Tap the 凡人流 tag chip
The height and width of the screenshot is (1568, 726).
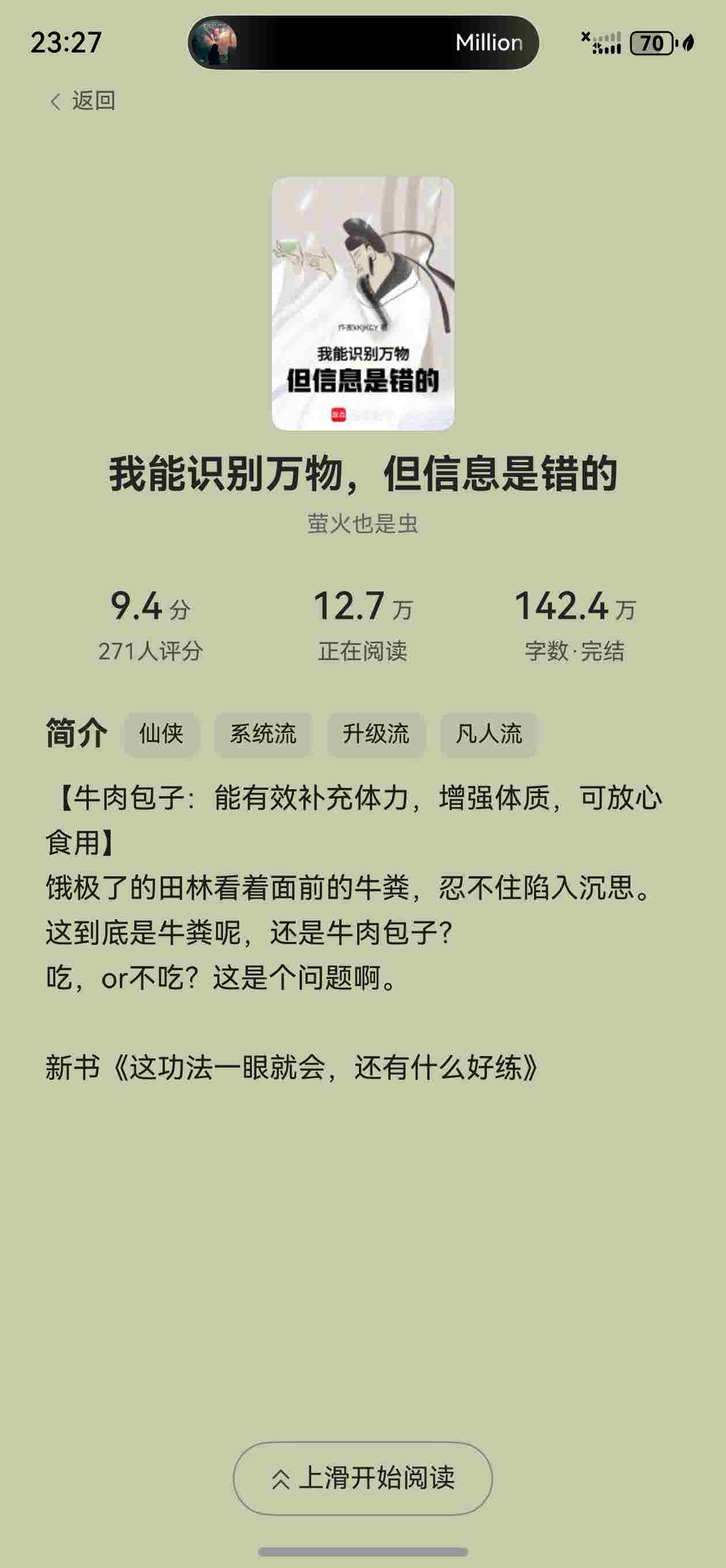click(489, 734)
